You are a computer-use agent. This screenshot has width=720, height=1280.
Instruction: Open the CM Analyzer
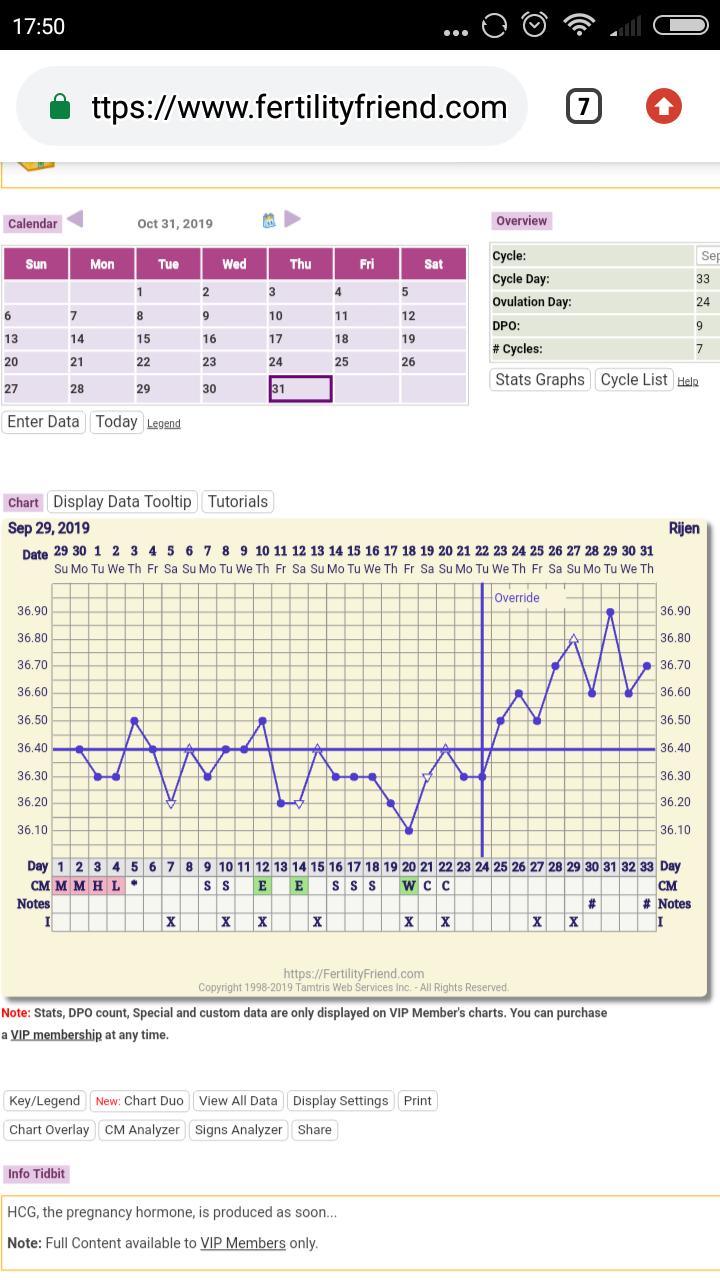(142, 1130)
